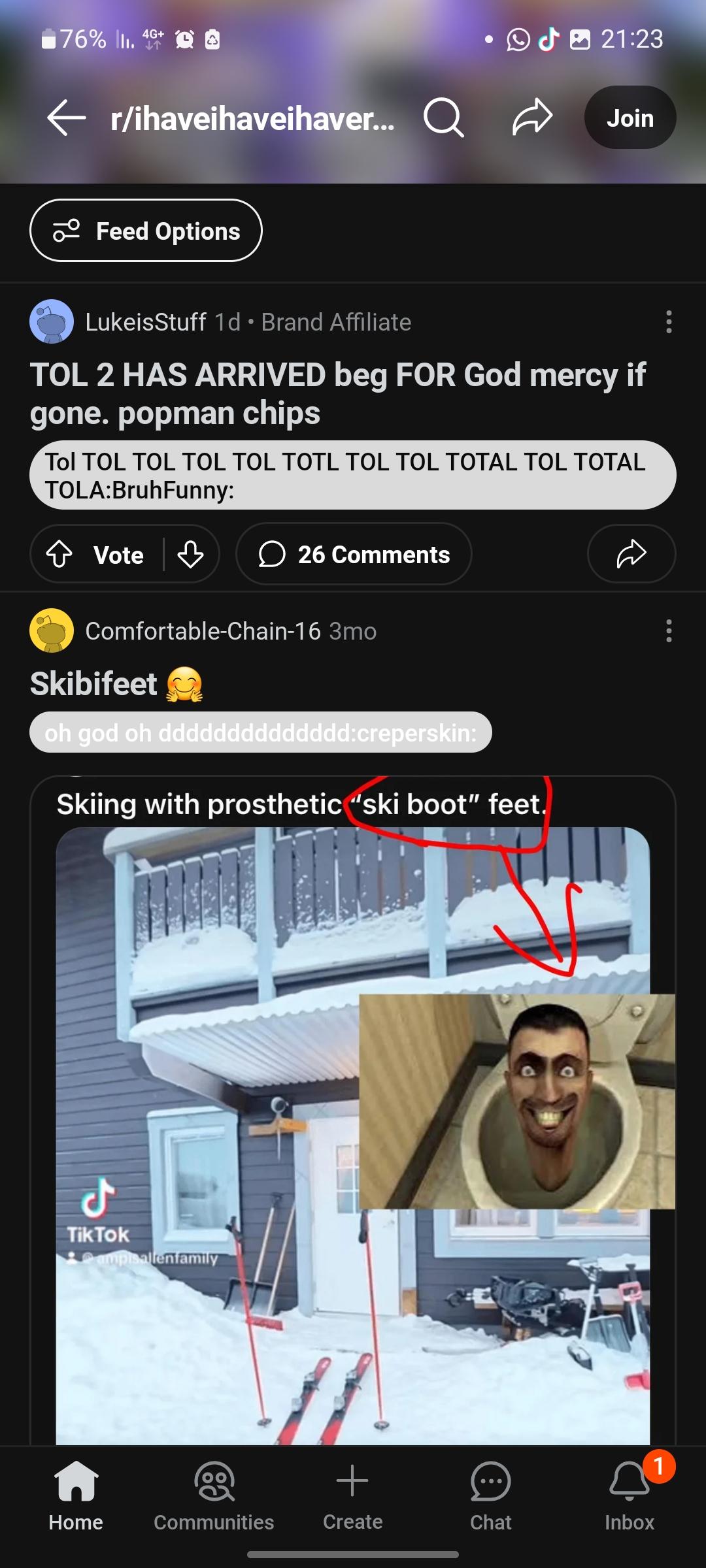Share the subreddit from the top bar

tap(533, 118)
